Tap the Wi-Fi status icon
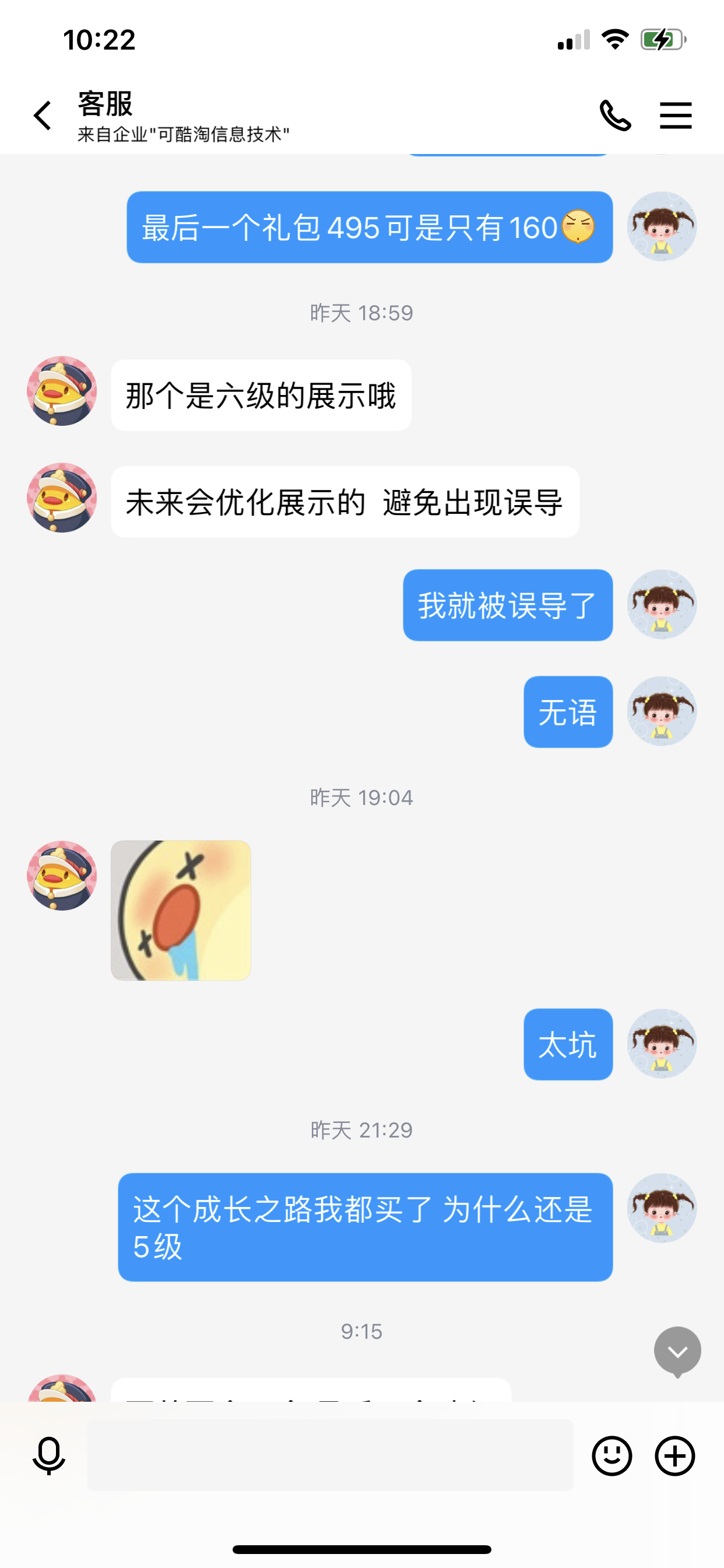Screen dimensions: 724x1568 [x=614, y=39]
